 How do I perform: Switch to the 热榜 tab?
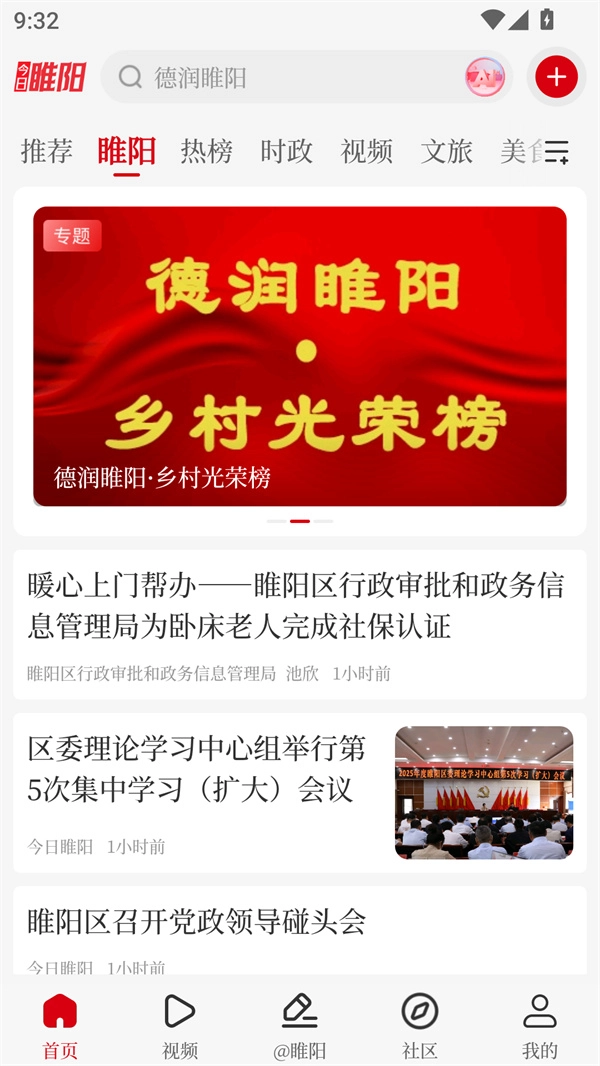207,151
